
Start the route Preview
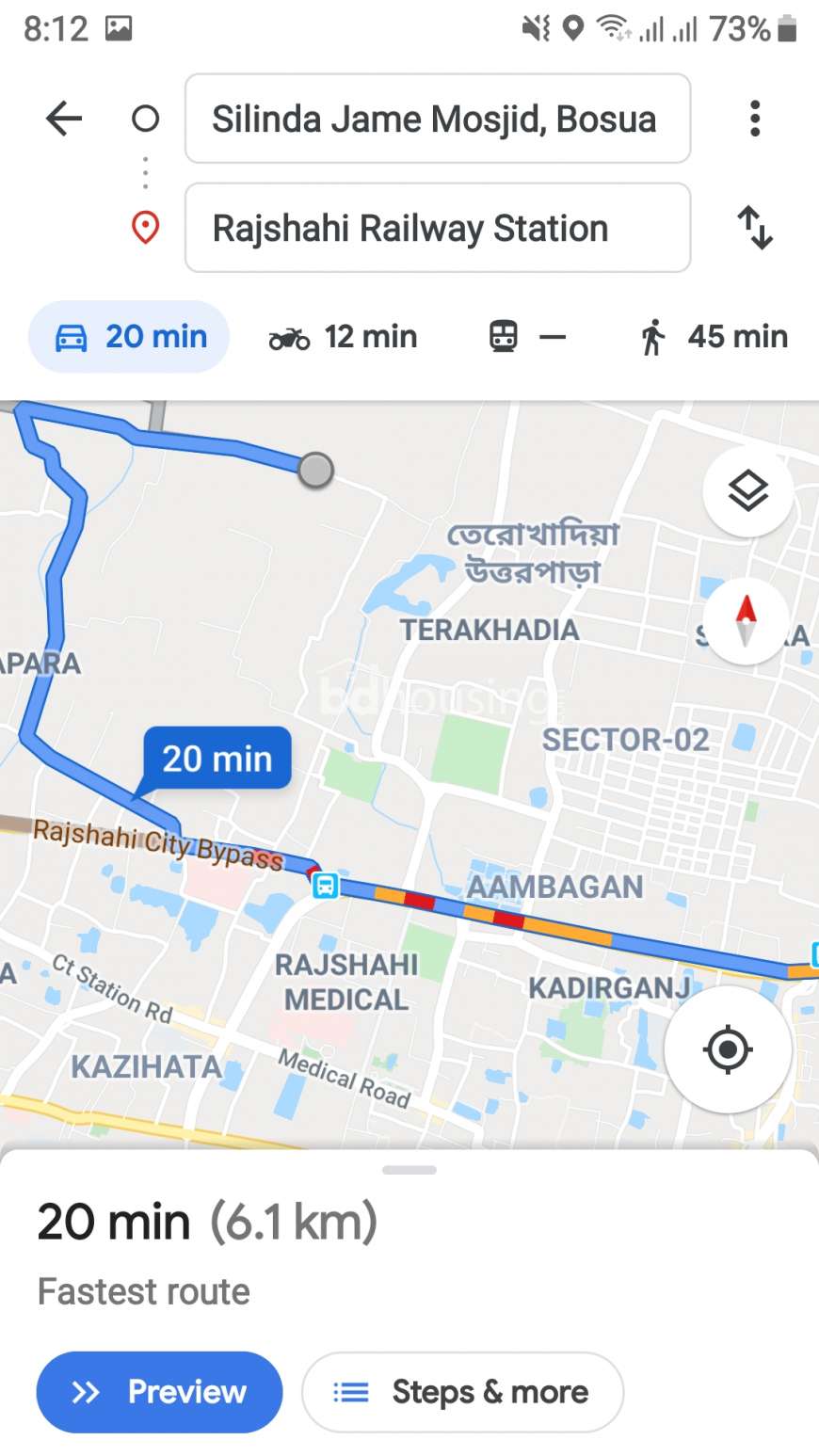click(159, 1392)
